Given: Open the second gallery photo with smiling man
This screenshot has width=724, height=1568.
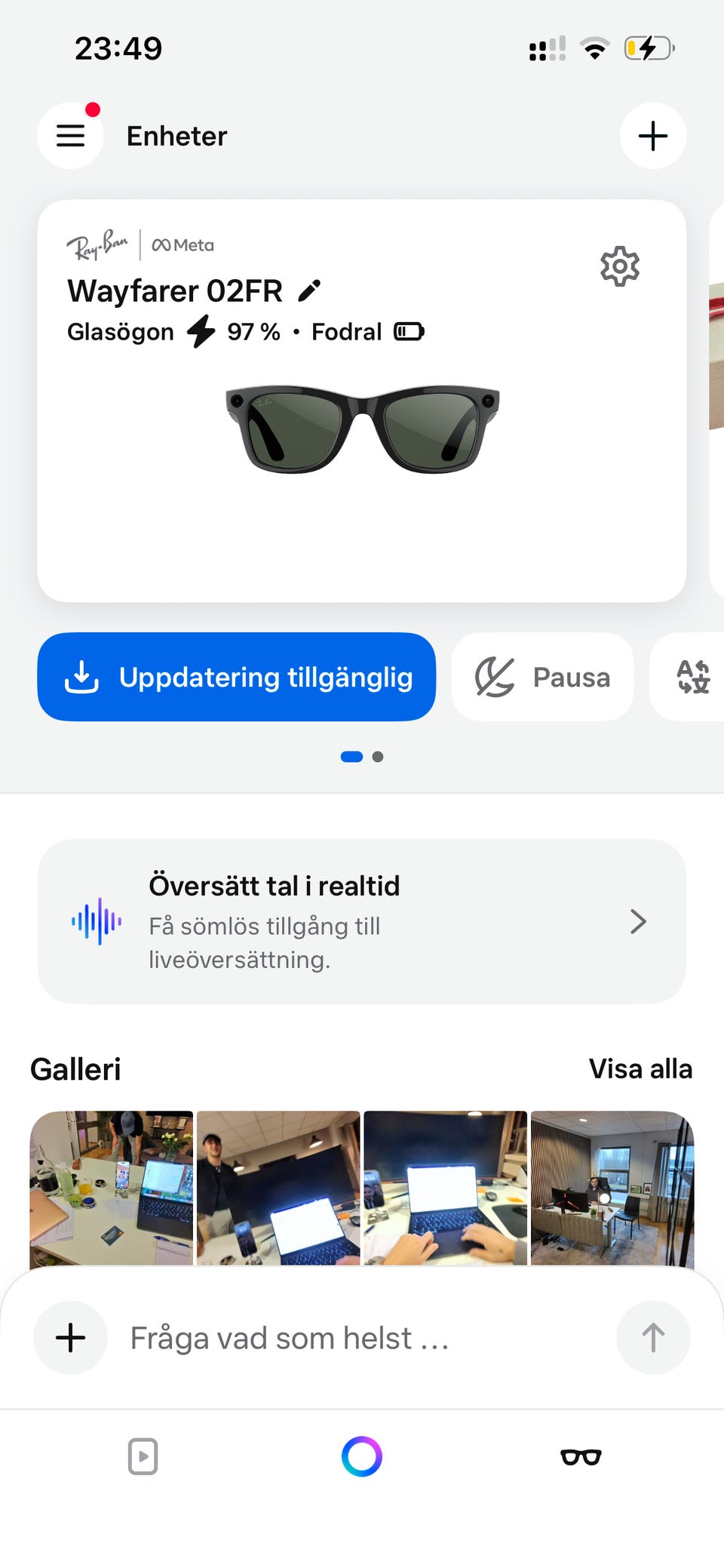Looking at the screenshot, I should coord(278,1188).
